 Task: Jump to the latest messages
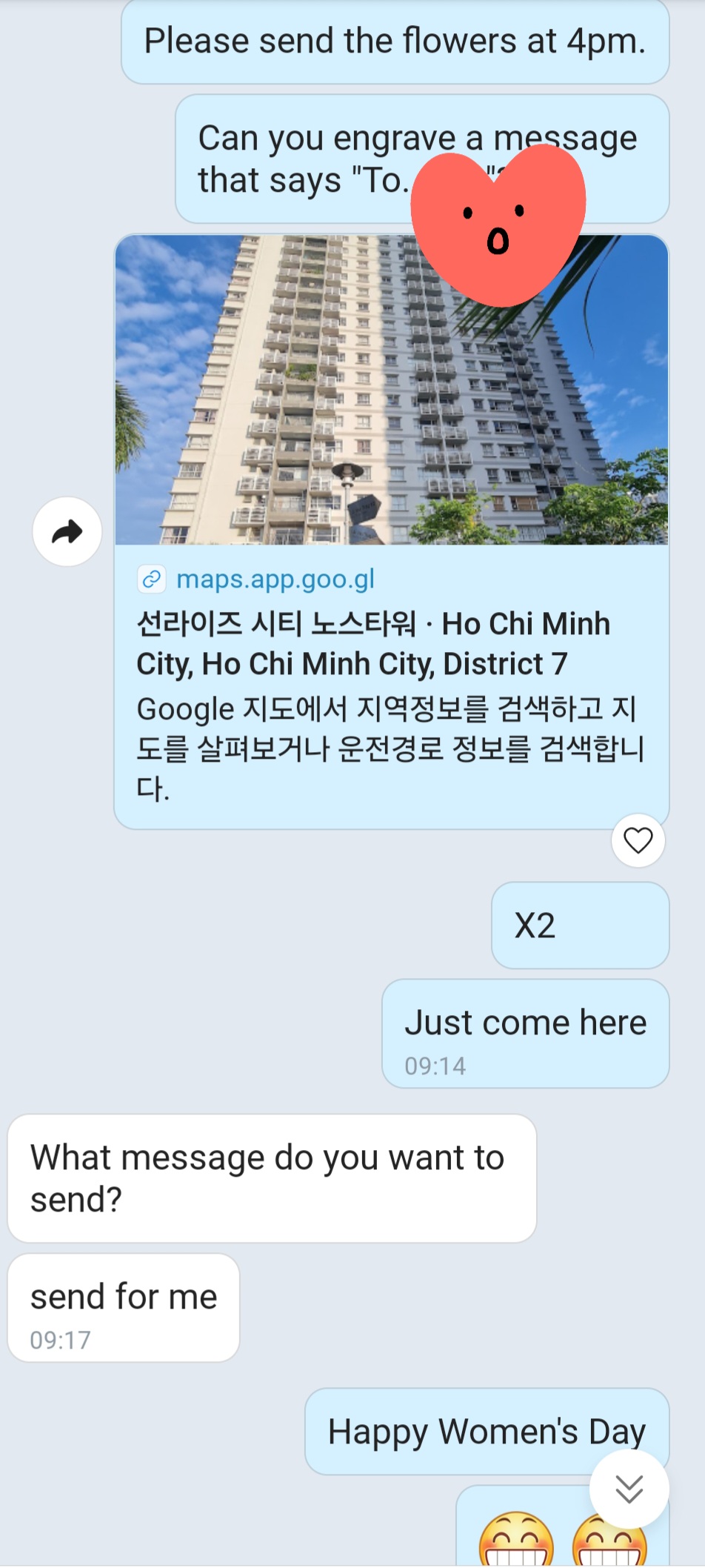[629, 1489]
